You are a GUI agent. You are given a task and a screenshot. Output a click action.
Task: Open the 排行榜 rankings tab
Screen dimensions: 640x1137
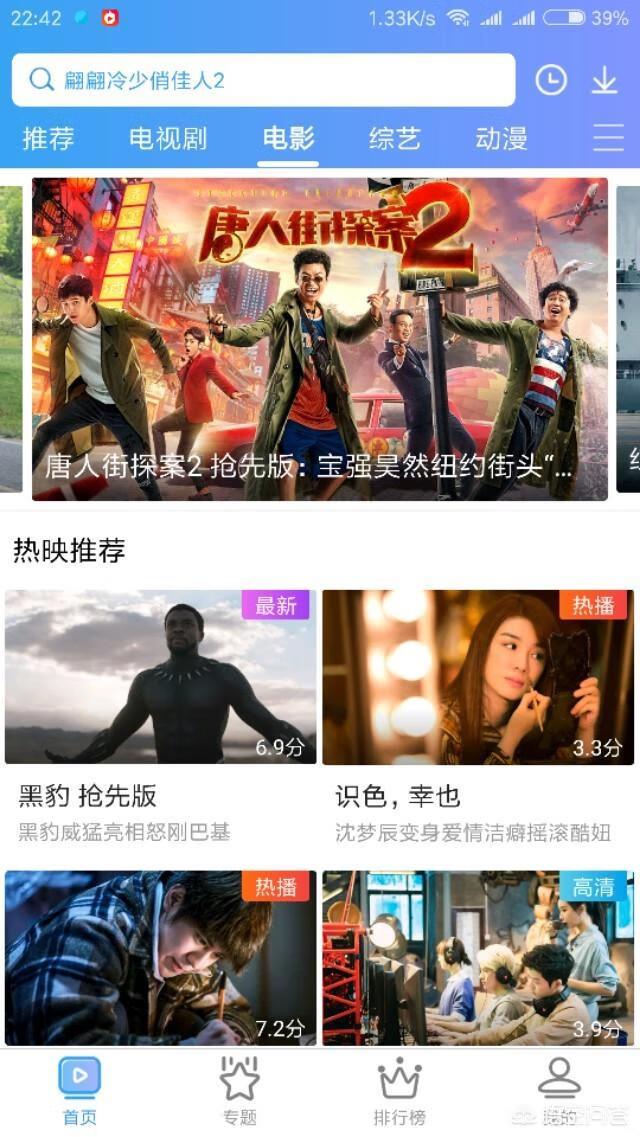(x=399, y=1090)
